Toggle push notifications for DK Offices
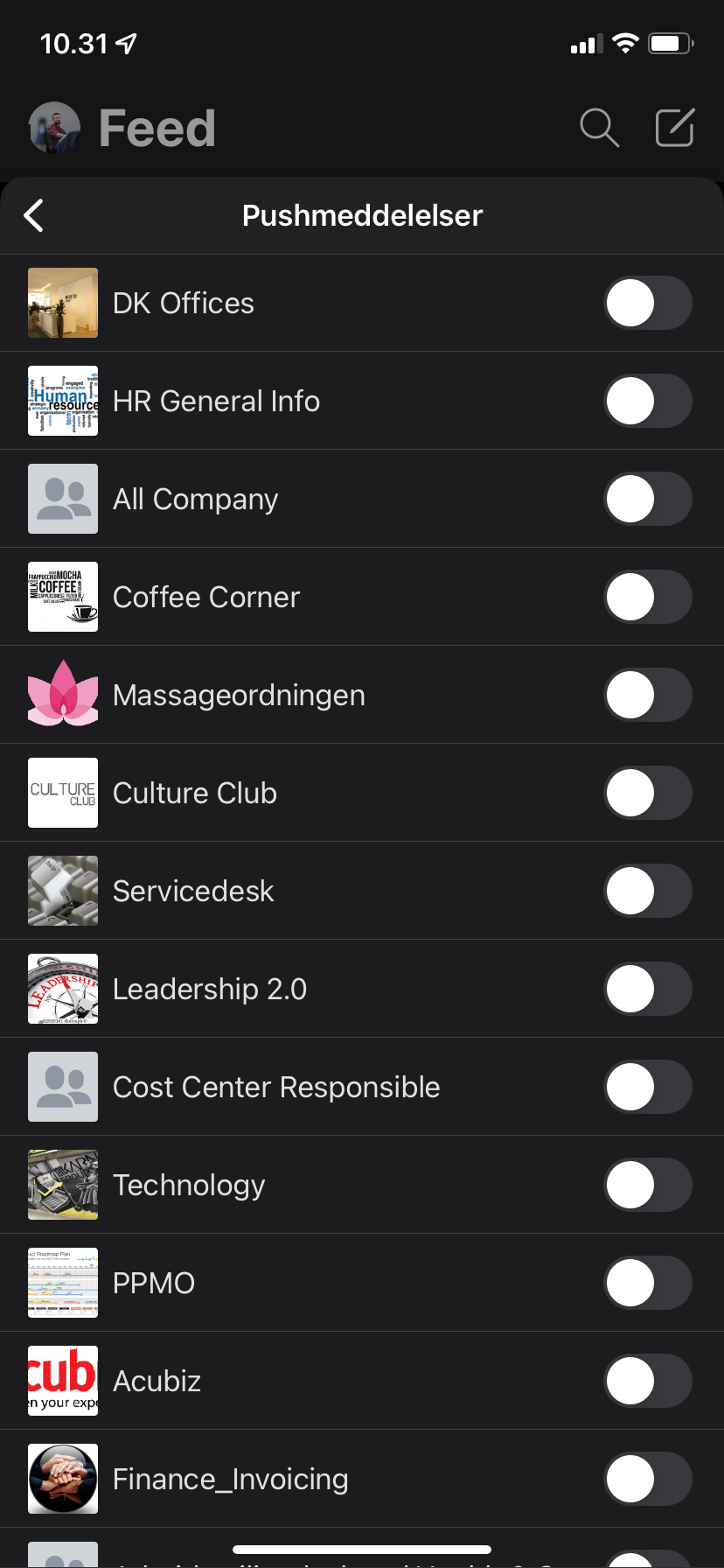 (648, 303)
